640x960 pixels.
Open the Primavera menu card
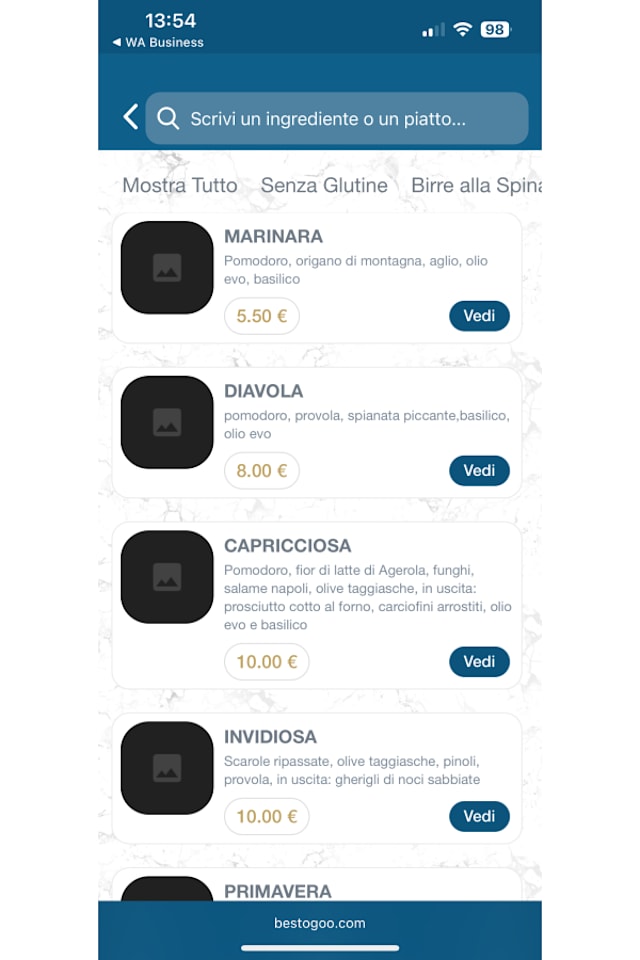[x=317, y=885]
